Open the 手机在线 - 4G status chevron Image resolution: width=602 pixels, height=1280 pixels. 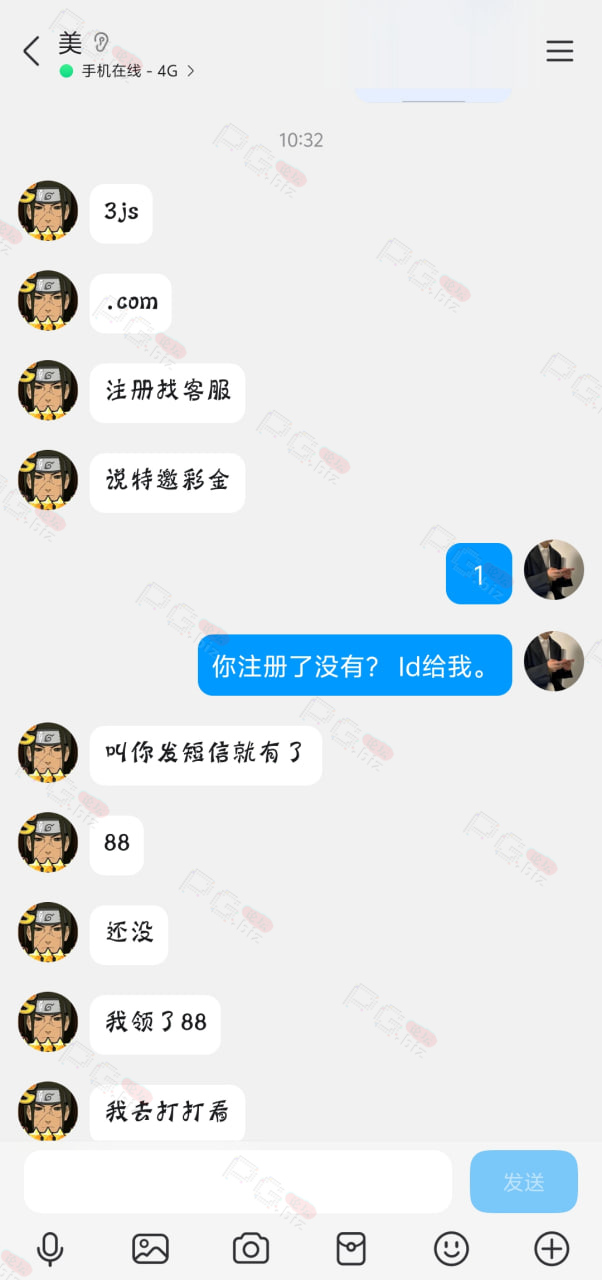click(191, 71)
